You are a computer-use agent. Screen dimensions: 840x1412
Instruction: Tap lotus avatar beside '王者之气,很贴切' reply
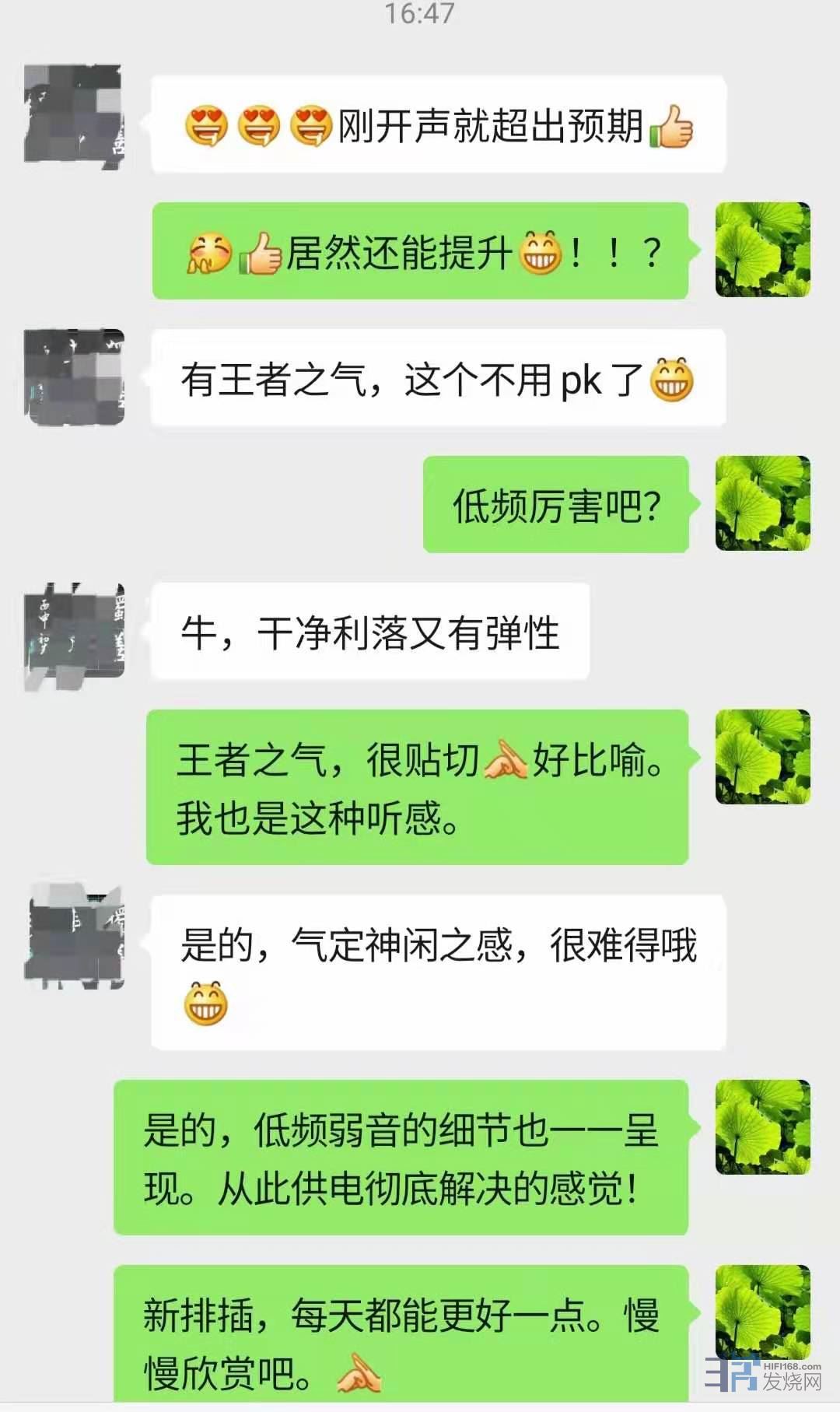[x=762, y=757]
